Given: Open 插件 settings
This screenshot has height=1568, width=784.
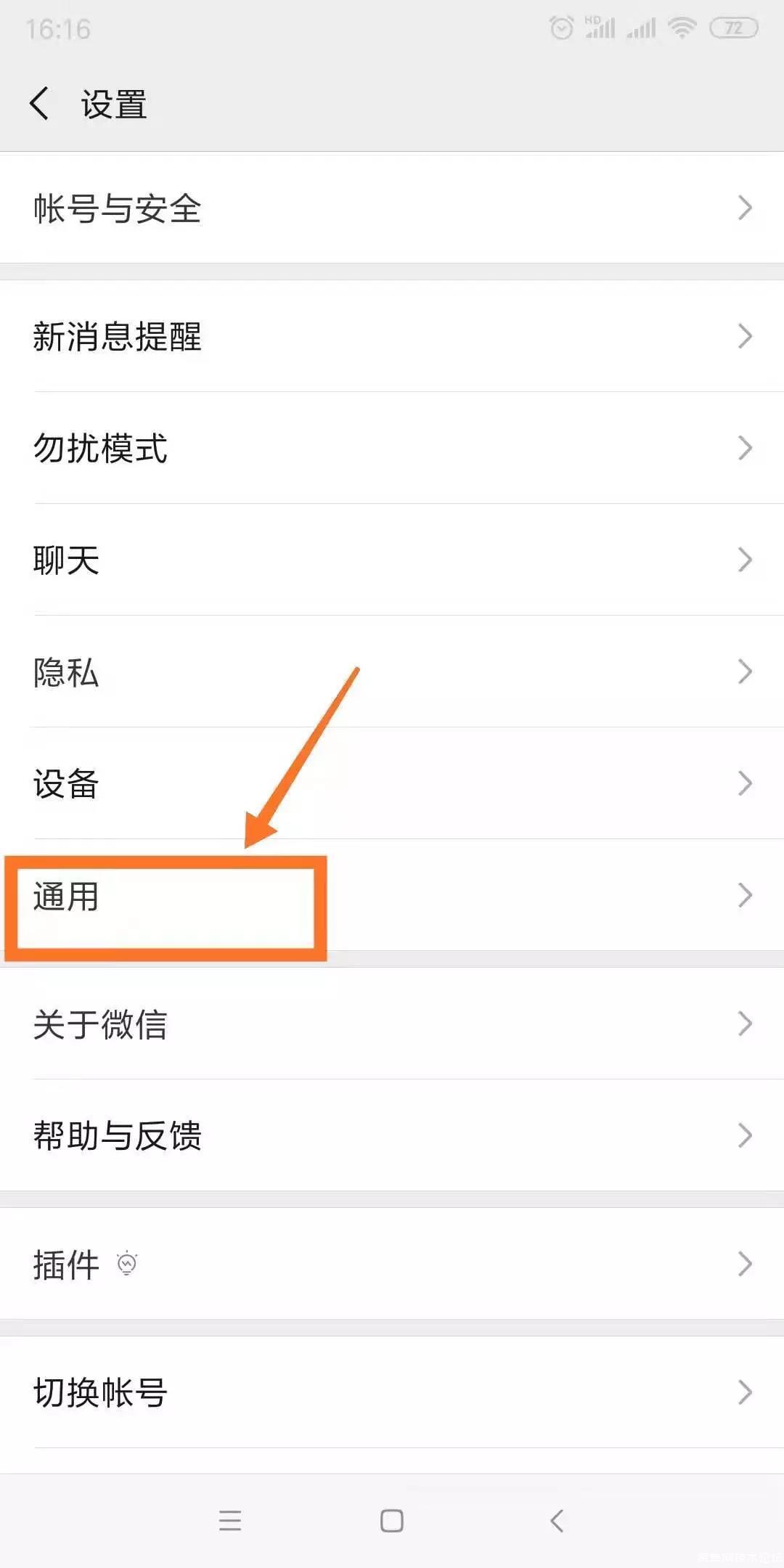Looking at the screenshot, I should point(392,1265).
